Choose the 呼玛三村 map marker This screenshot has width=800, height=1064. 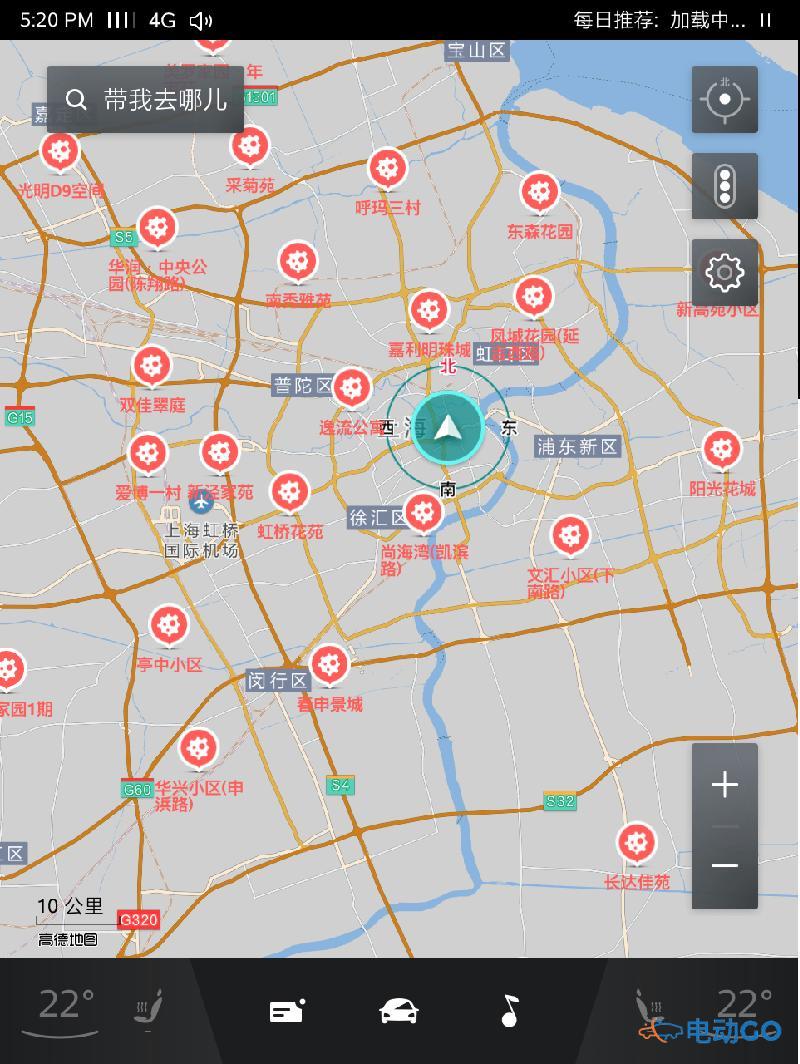pyautogui.click(x=387, y=169)
